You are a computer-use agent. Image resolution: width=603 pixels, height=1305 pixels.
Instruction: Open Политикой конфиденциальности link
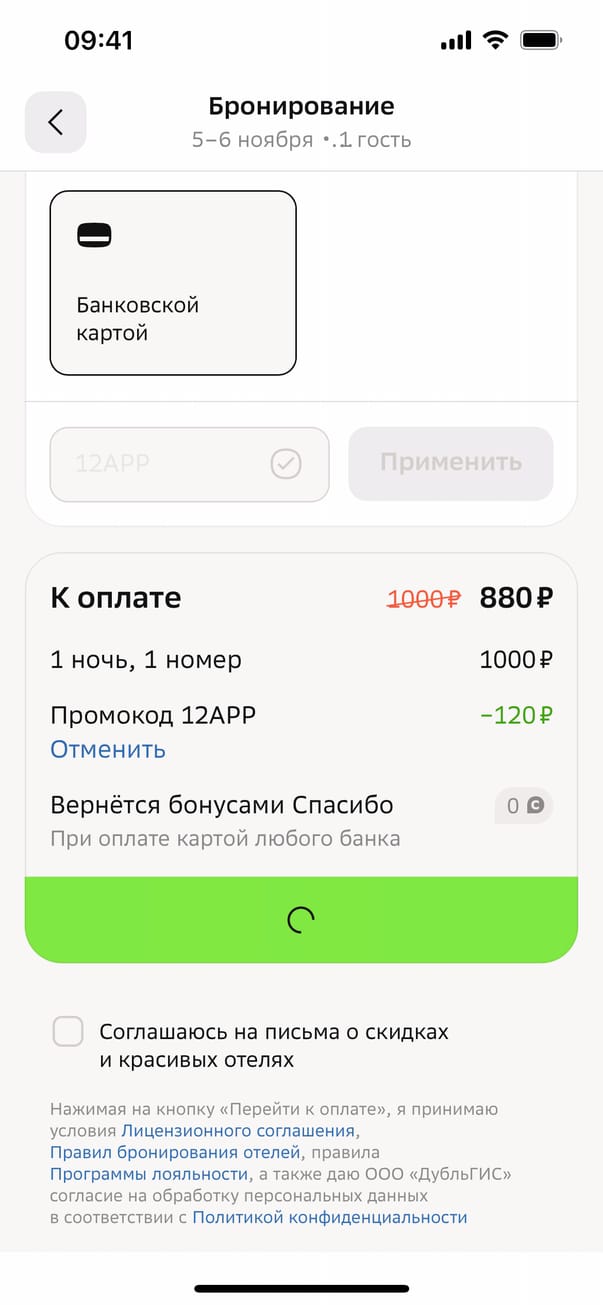(x=330, y=1217)
